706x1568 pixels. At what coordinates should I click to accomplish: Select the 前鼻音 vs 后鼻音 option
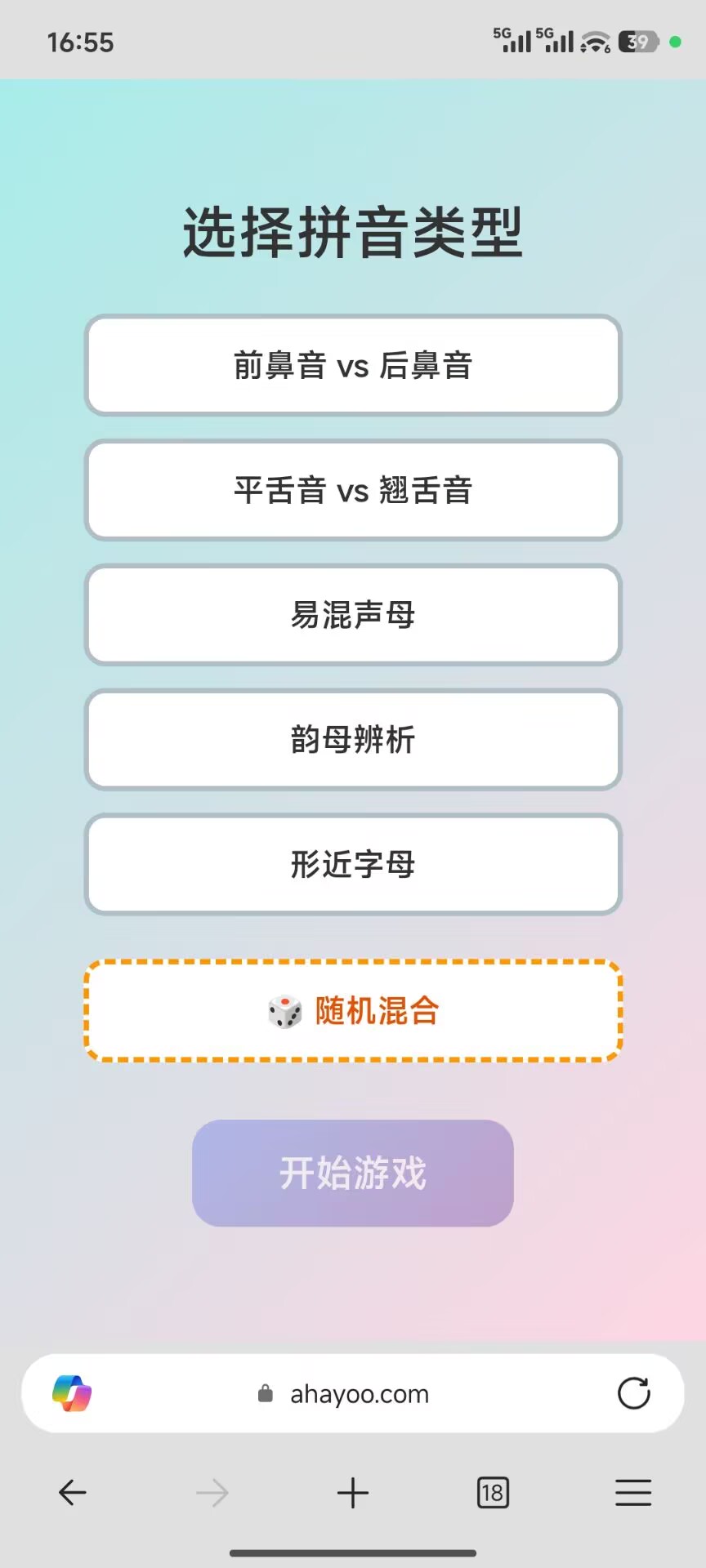(x=352, y=365)
